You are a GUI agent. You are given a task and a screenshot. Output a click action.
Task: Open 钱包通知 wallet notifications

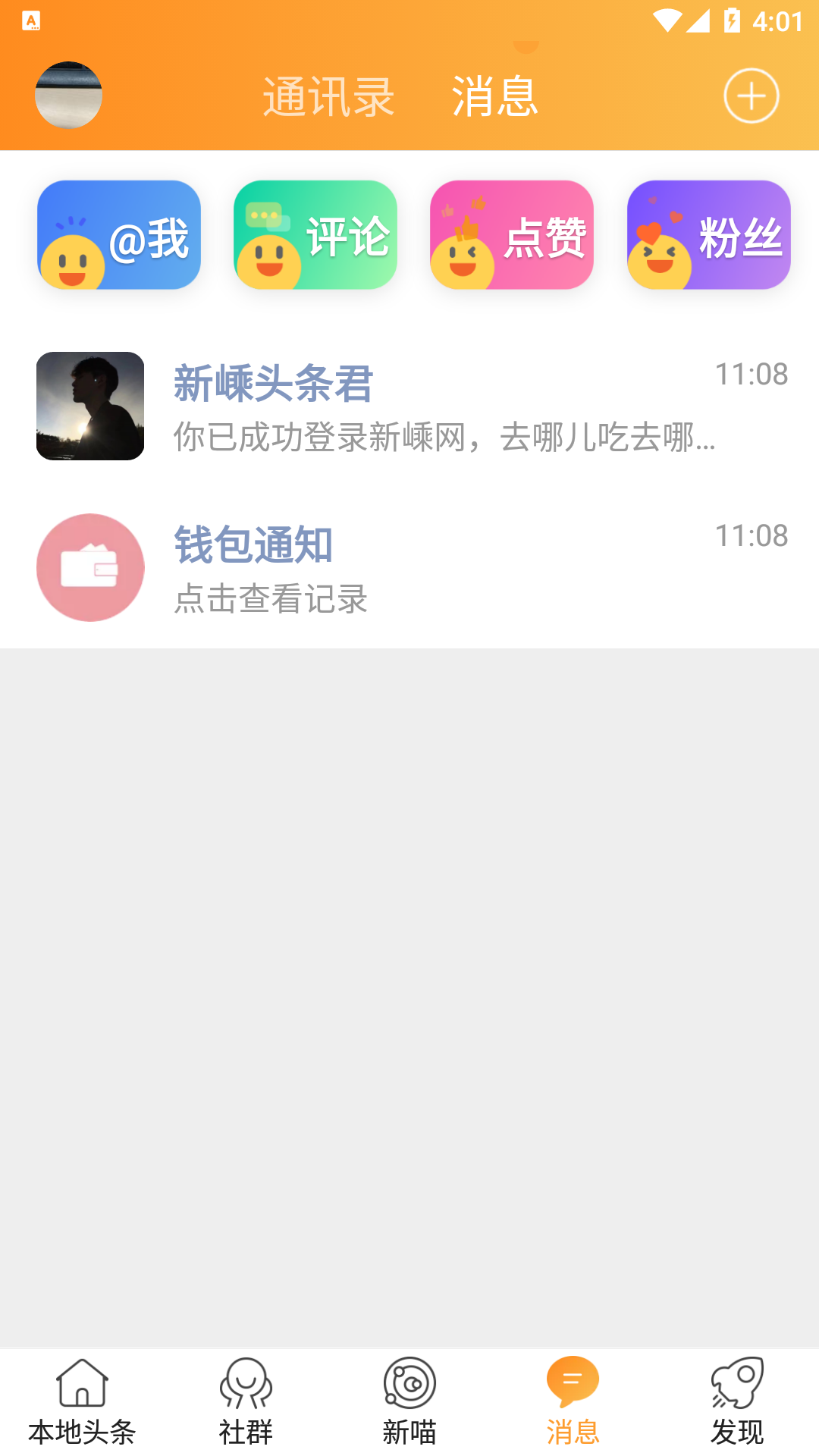[409, 567]
